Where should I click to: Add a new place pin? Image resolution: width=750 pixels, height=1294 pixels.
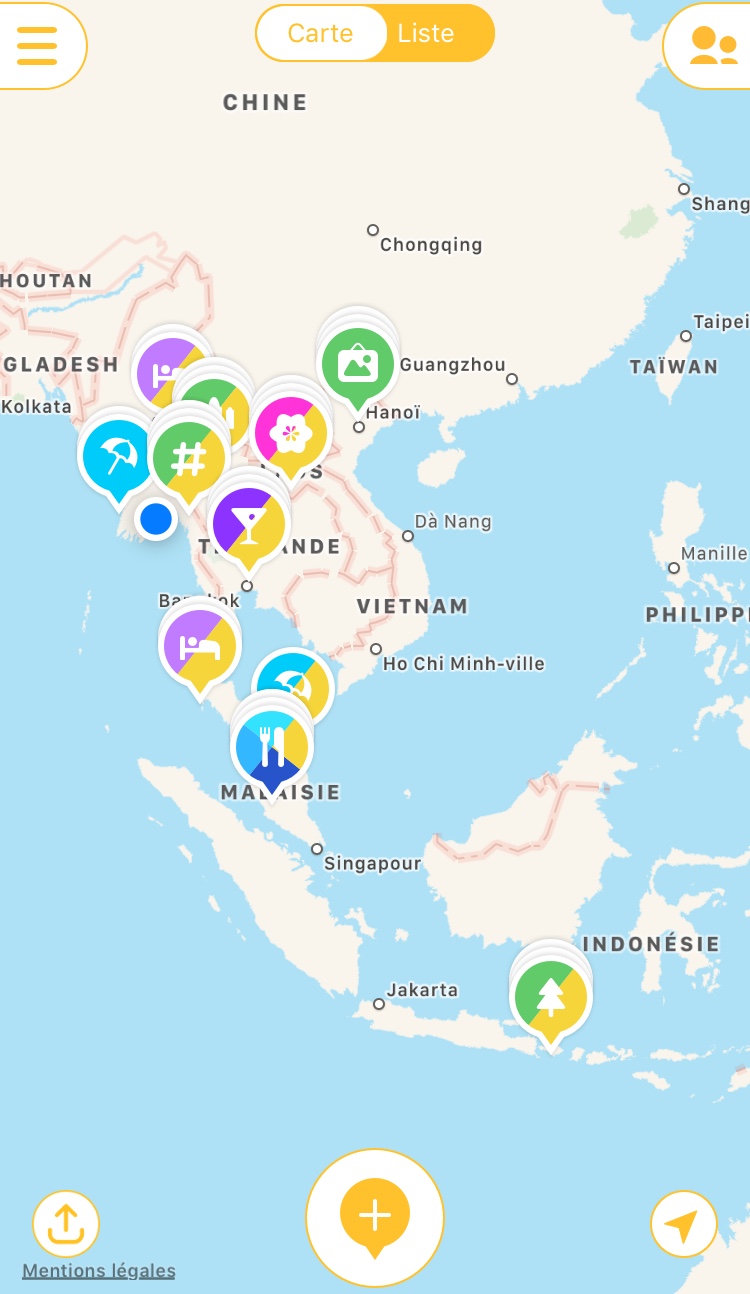[375, 1216]
